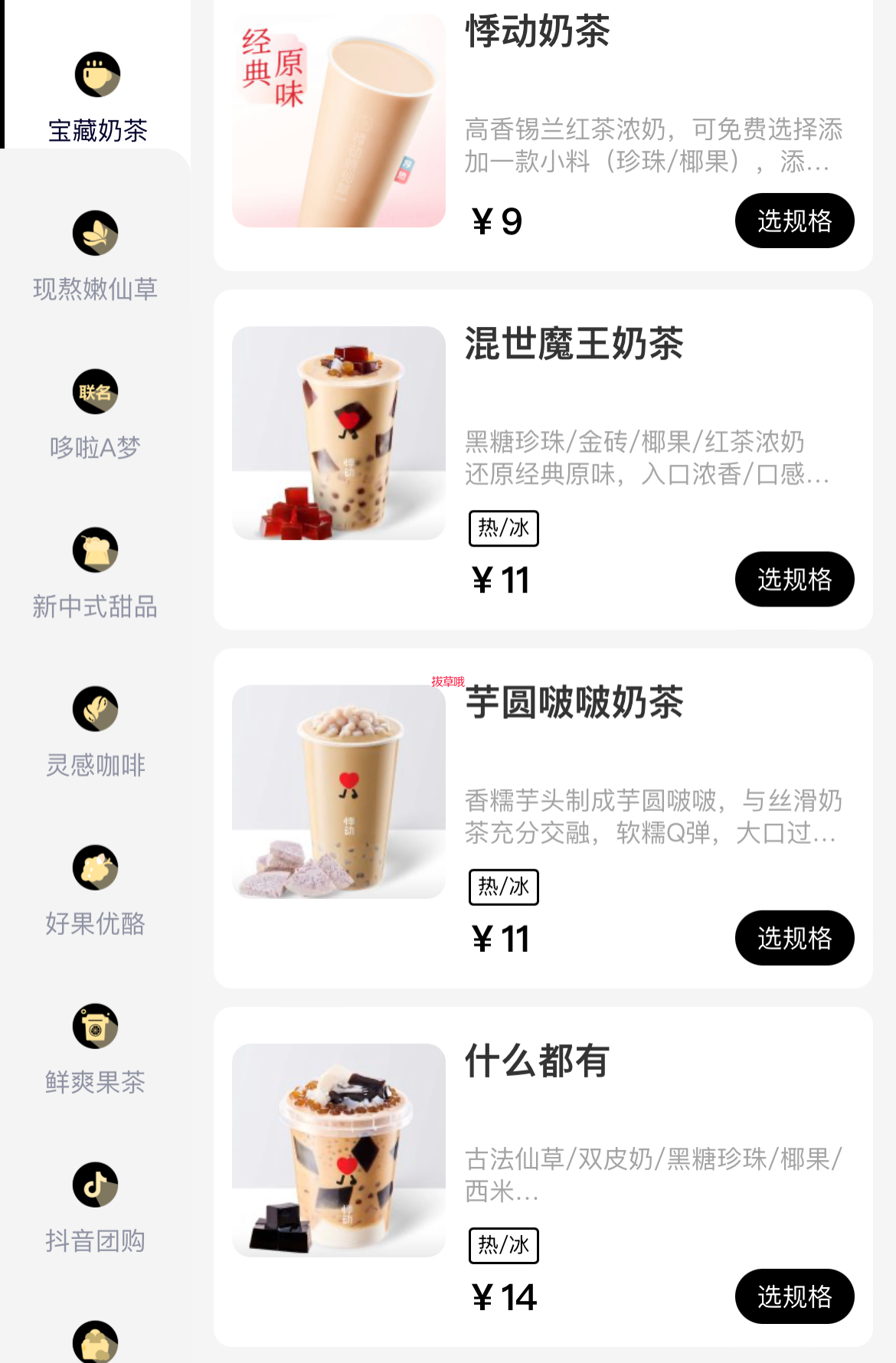Go to the 新中式甜品 category
Screen dimensions: 896x1363
[96, 573]
